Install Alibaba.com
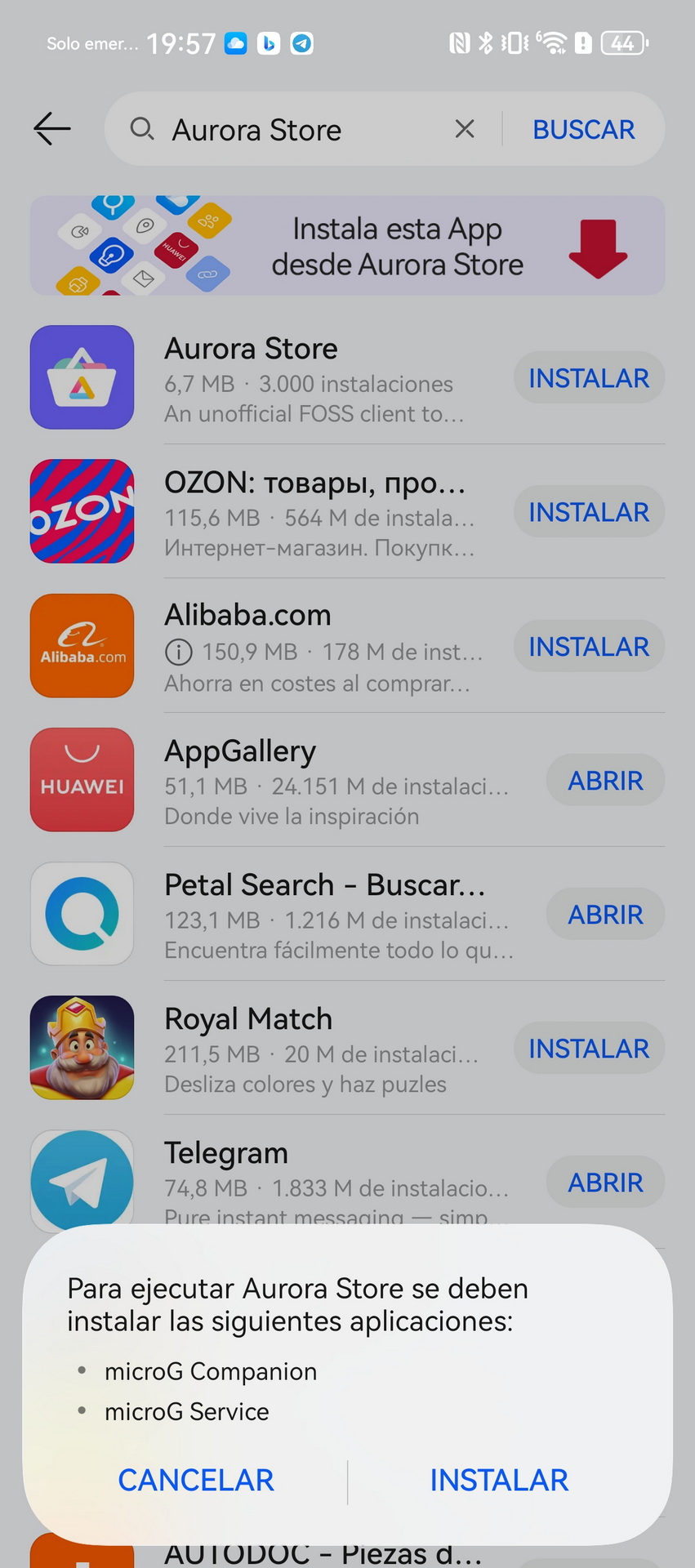695x1568 pixels. point(589,646)
